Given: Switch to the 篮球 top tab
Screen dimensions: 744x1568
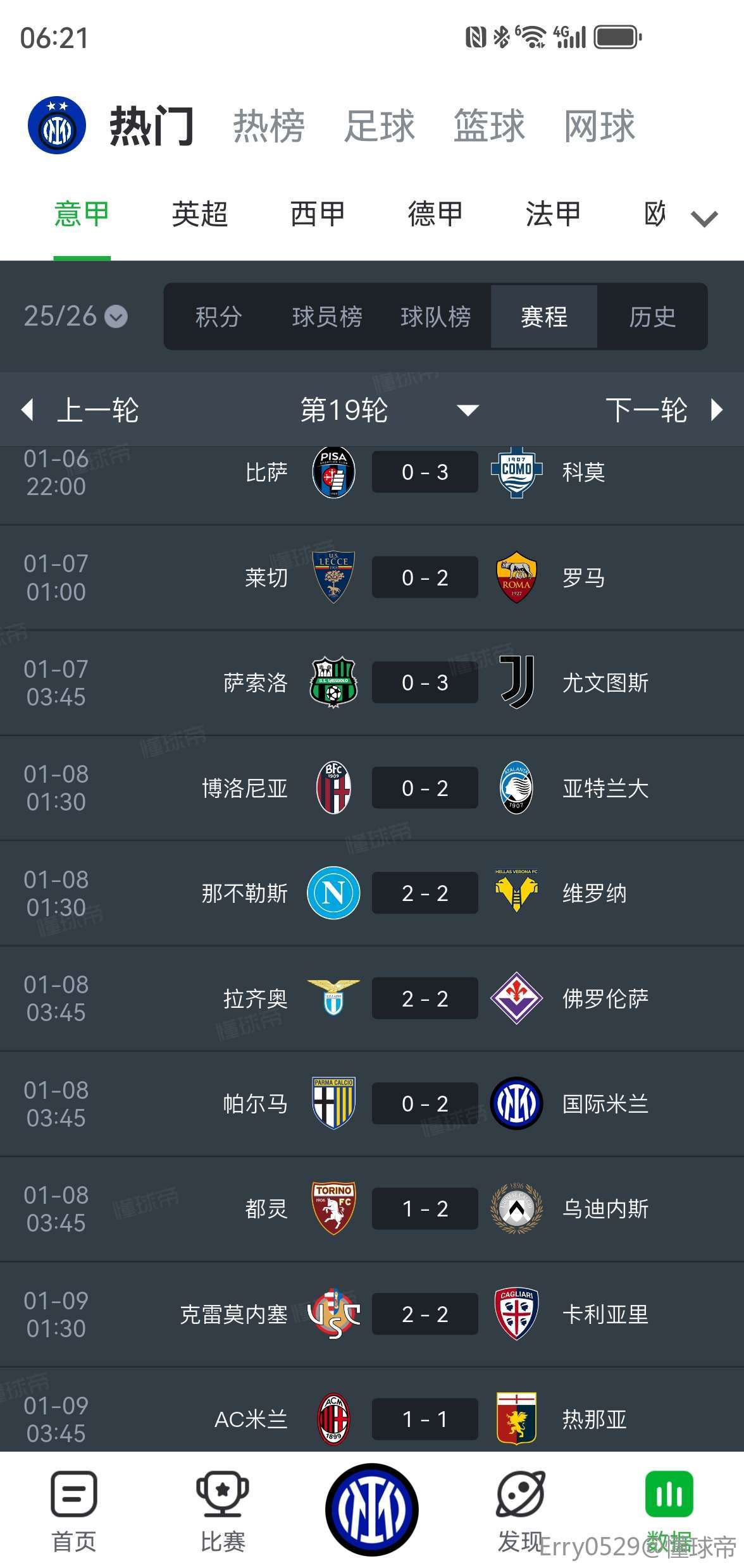Looking at the screenshot, I should coord(489,126).
